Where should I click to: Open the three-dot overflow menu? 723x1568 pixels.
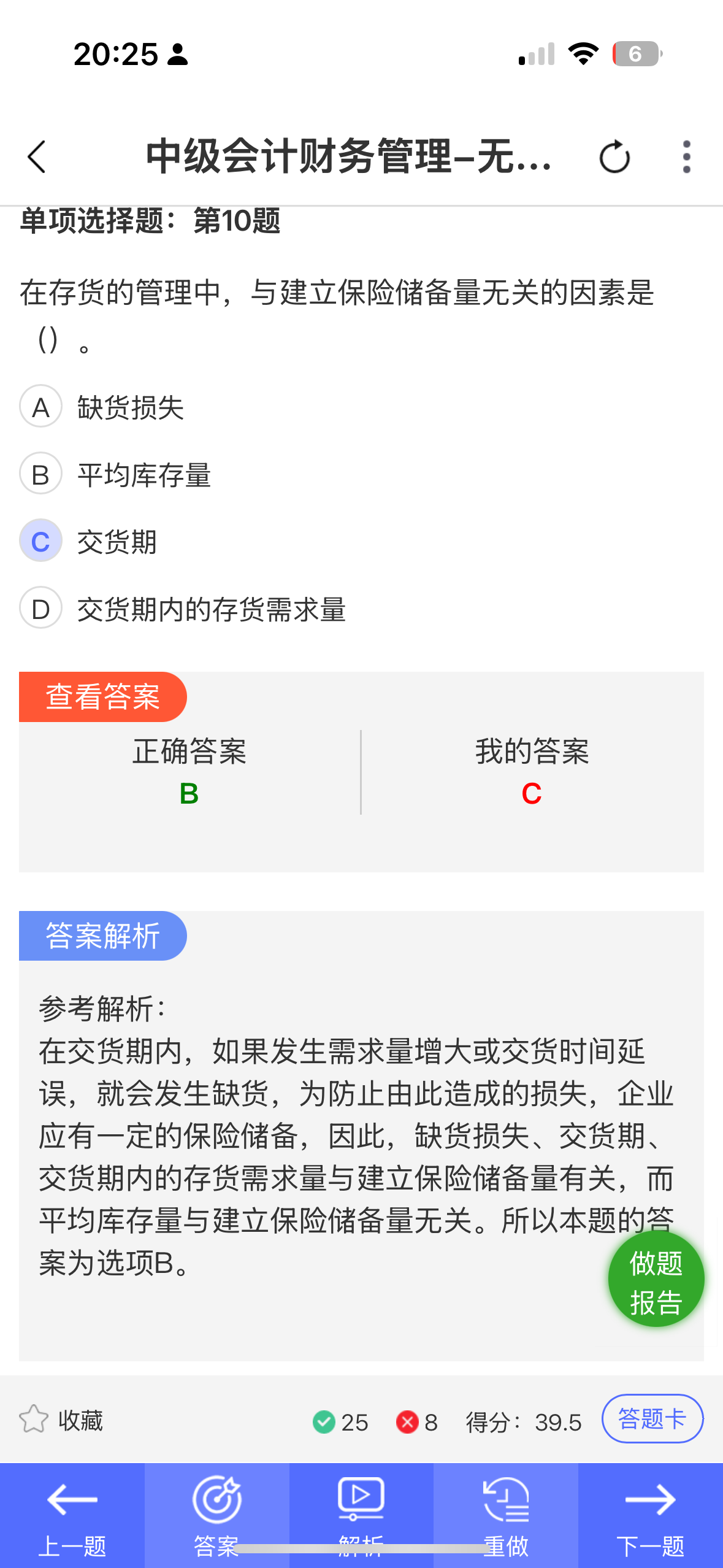click(687, 157)
